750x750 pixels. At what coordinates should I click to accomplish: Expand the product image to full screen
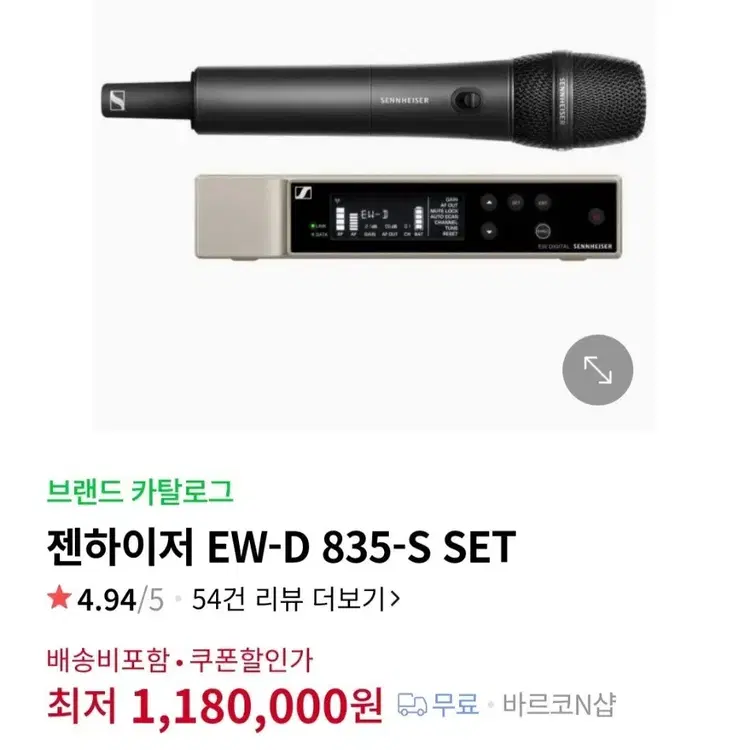tap(597, 370)
